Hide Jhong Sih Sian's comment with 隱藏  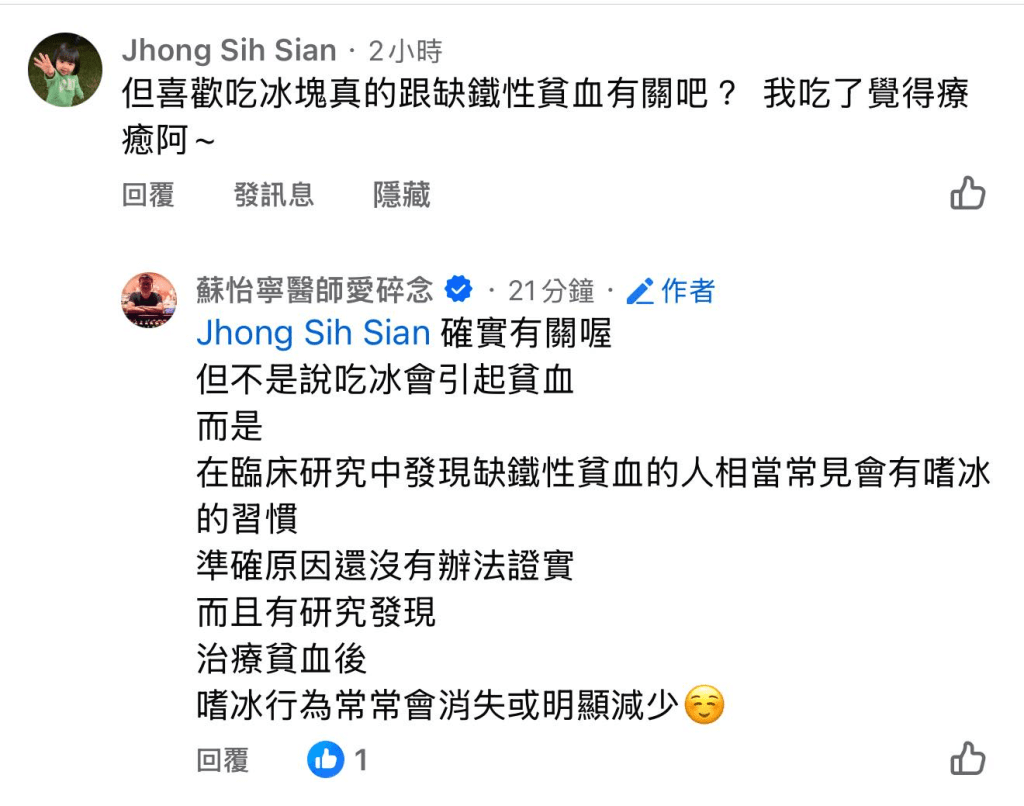[x=401, y=195]
